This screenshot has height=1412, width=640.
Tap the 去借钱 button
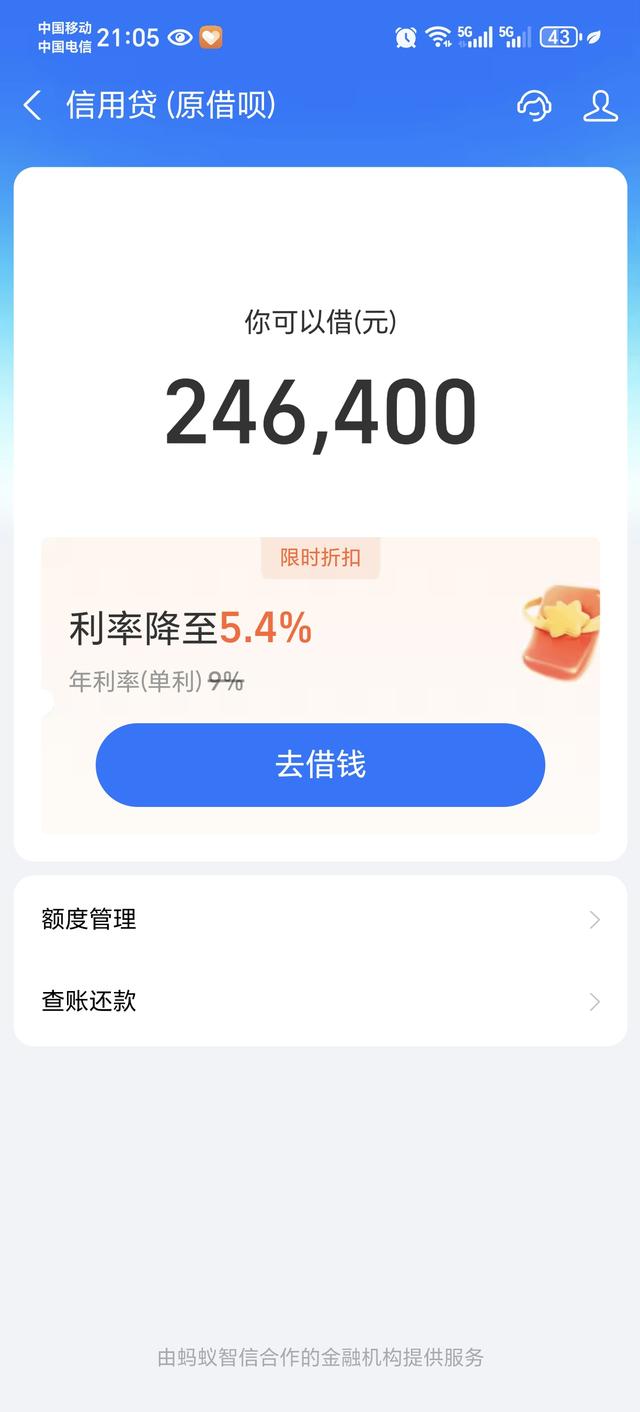tap(320, 765)
